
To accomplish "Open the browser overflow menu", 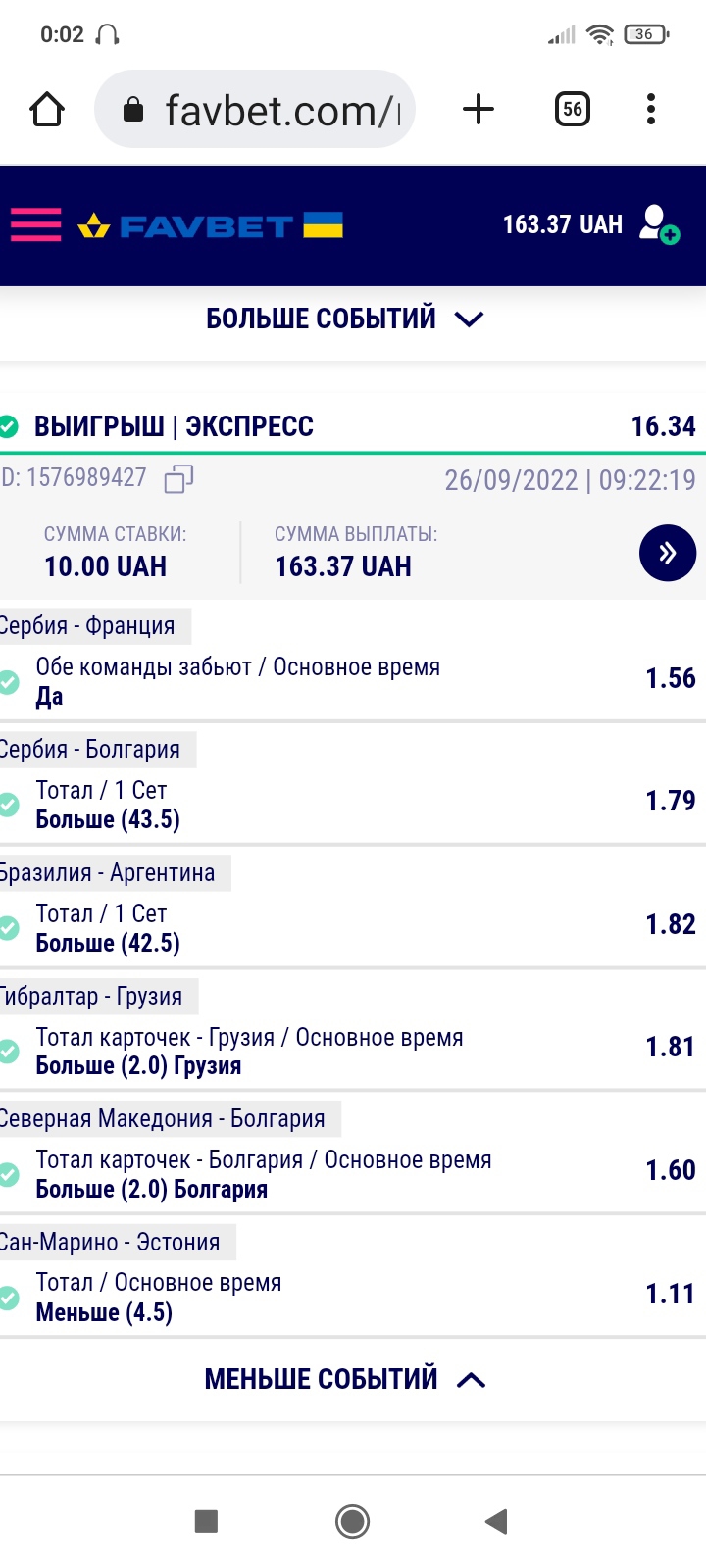I will 650,109.
